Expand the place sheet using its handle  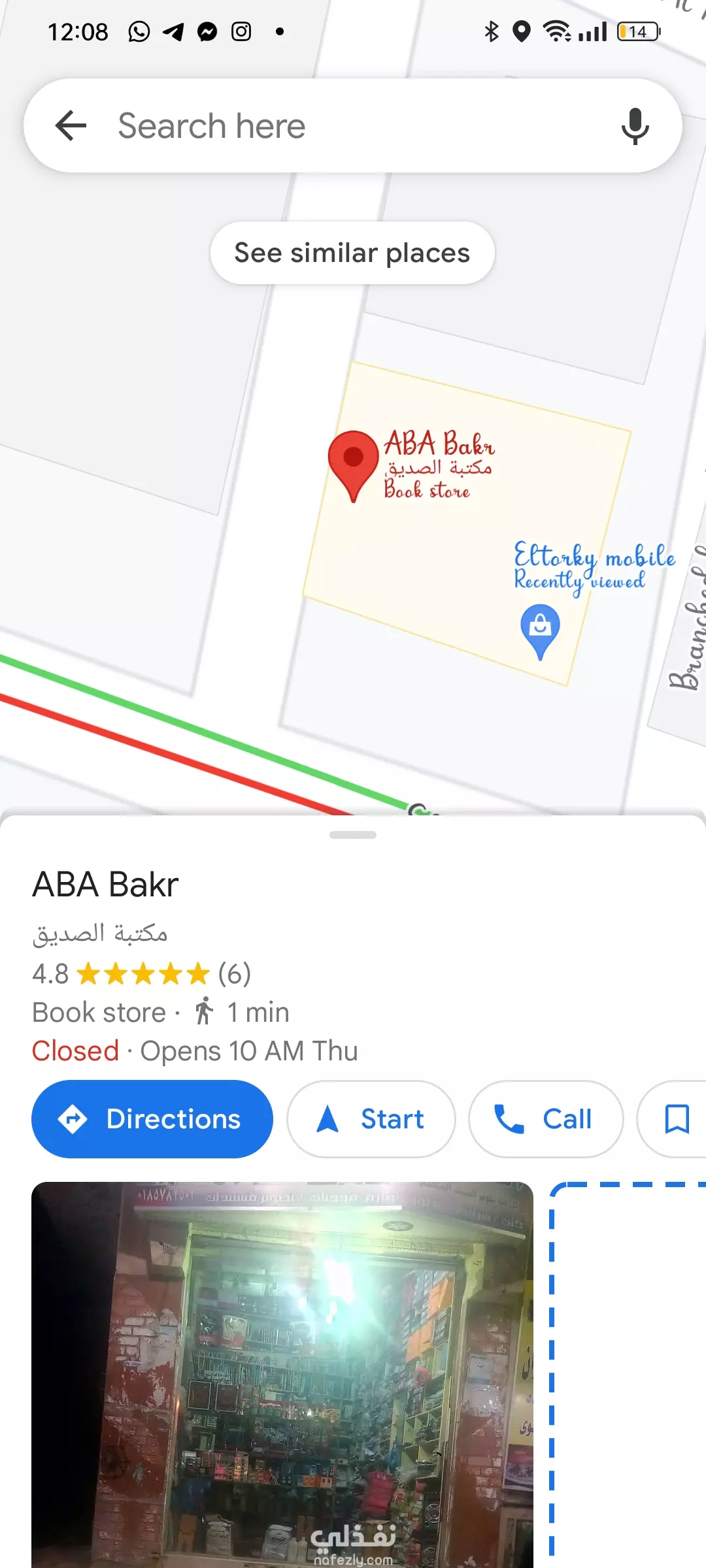pos(353,835)
